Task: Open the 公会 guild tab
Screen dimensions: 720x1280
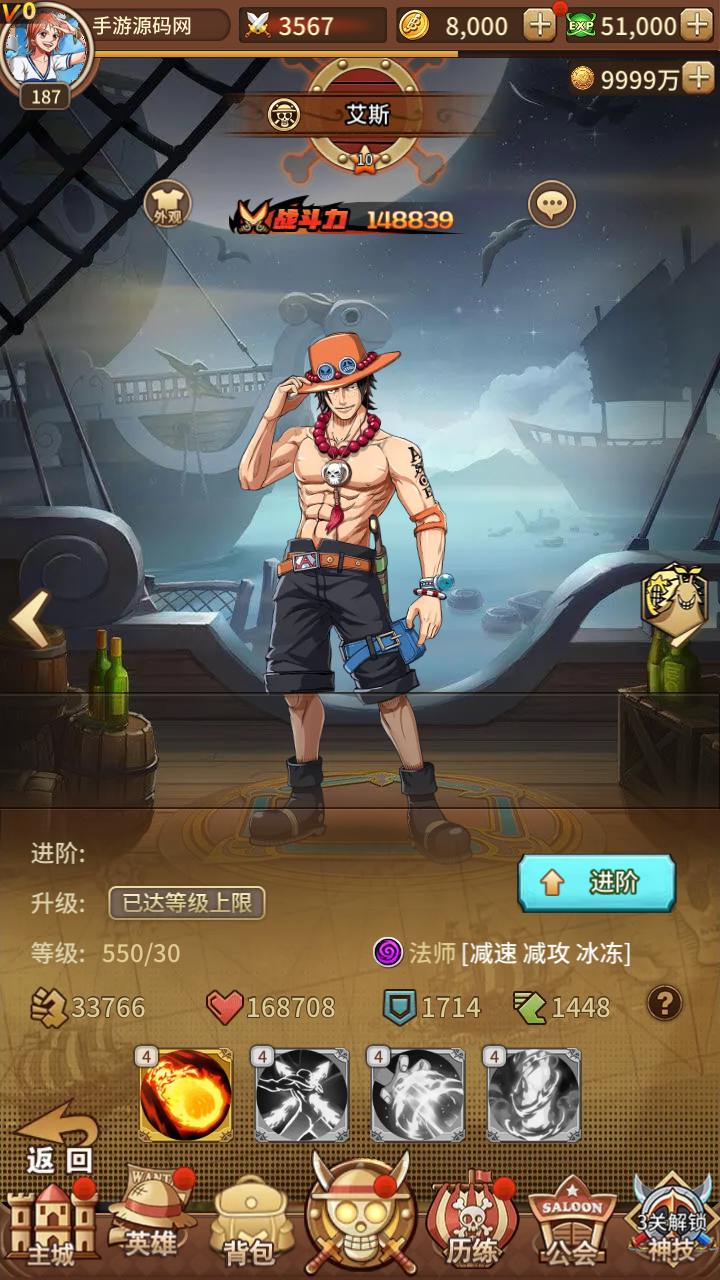Action: click(572, 1225)
